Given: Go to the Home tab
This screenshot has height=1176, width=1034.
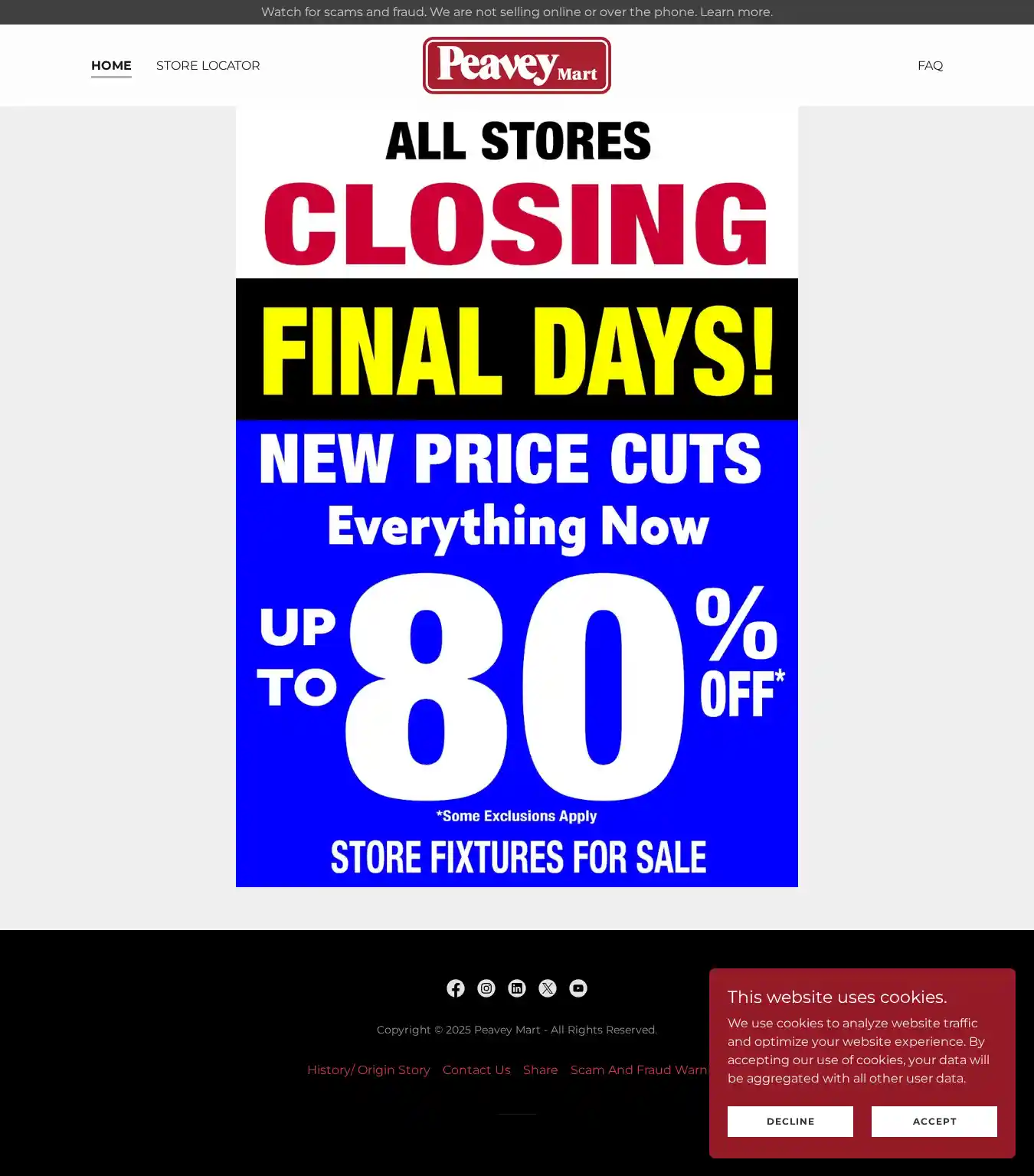Looking at the screenshot, I should click(x=111, y=66).
